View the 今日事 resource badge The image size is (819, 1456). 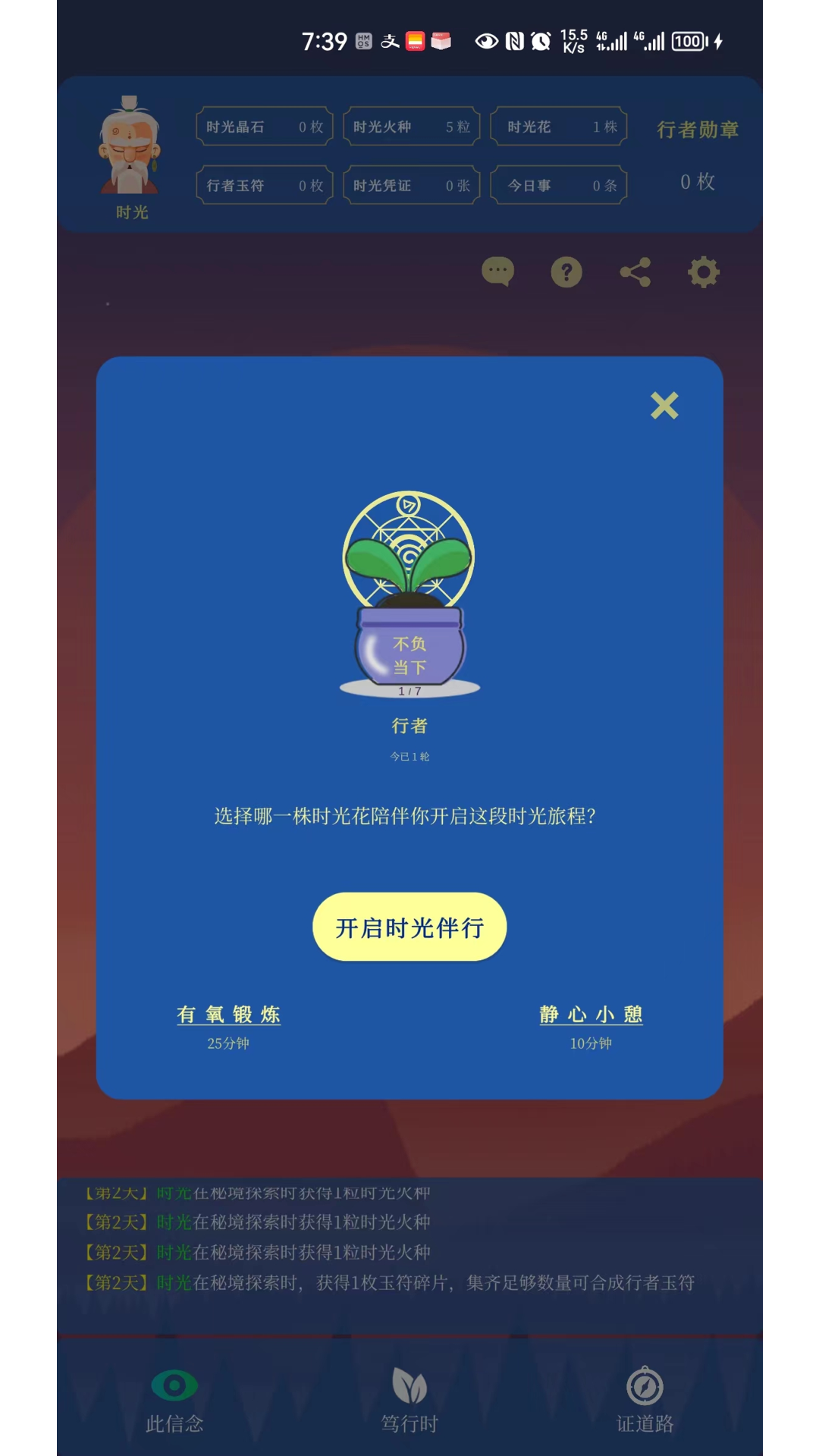coord(559,184)
